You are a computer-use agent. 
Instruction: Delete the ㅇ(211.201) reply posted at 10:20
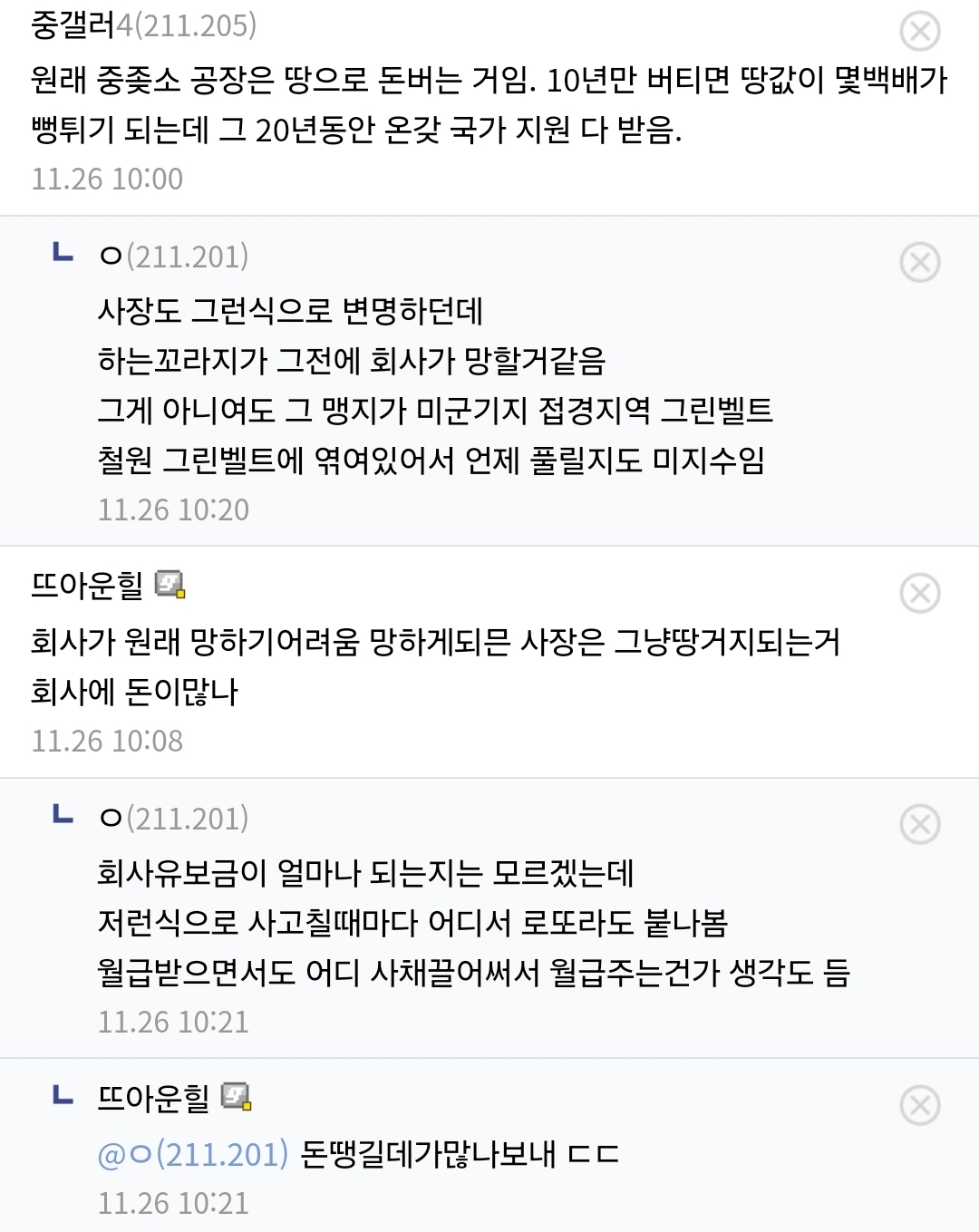point(919,262)
